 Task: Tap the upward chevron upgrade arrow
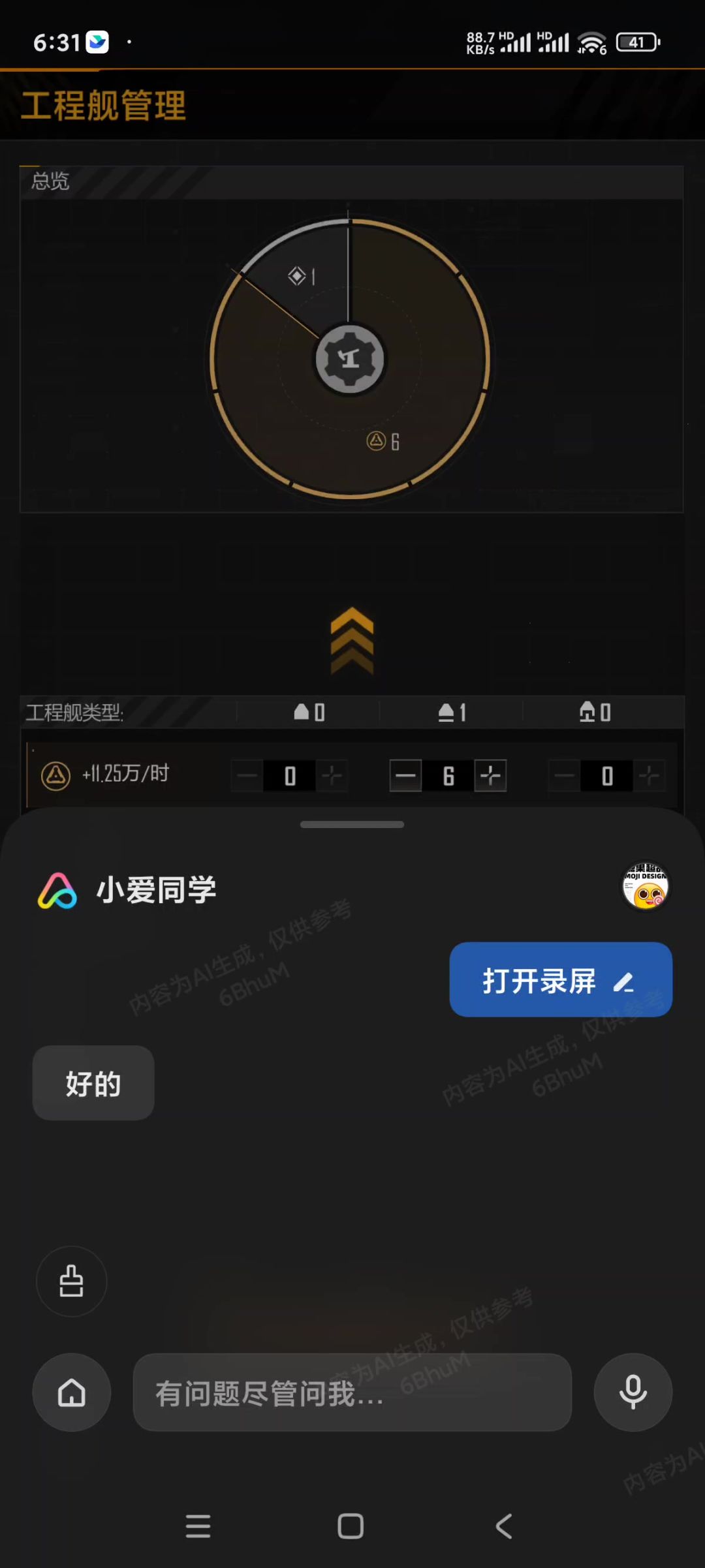click(352, 641)
